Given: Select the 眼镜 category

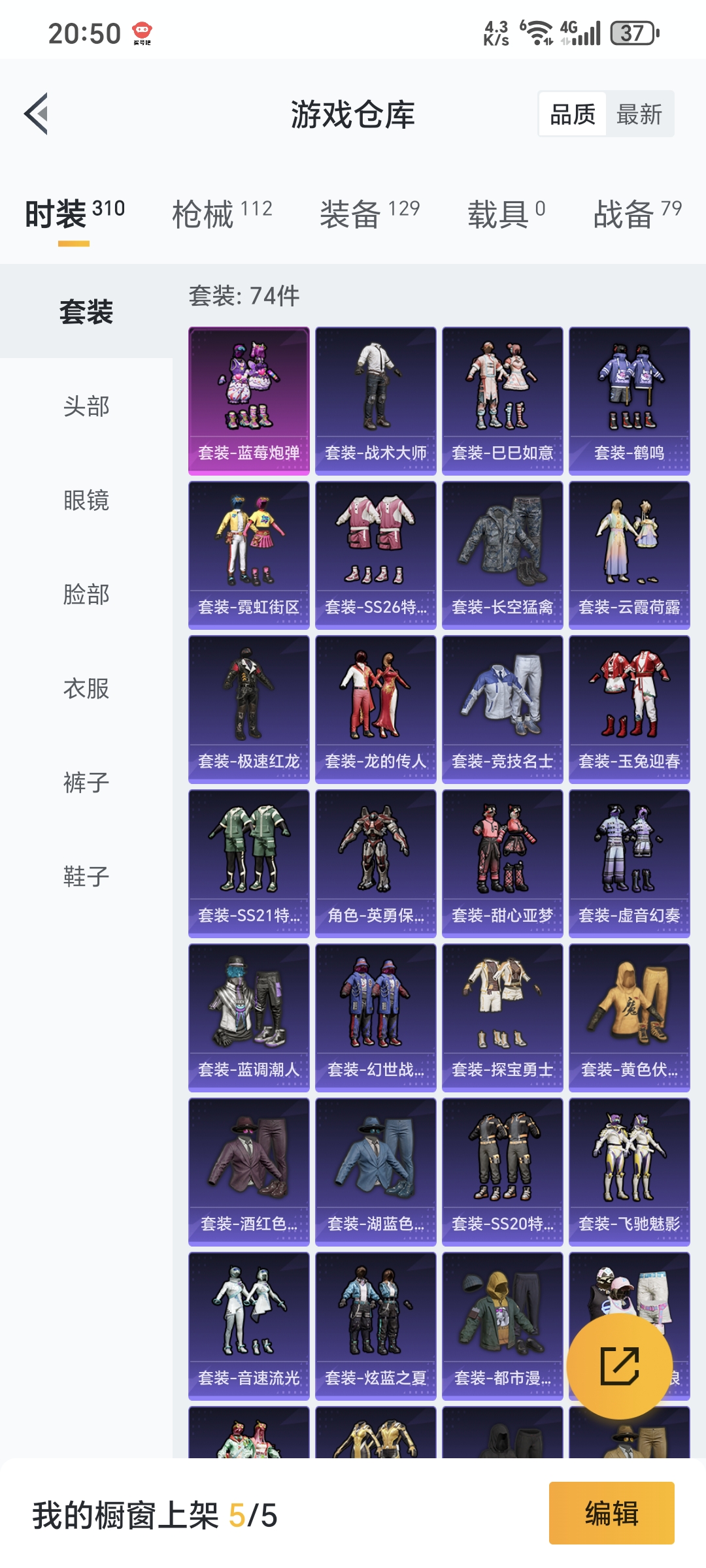Looking at the screenshot, I should (86, 500).
